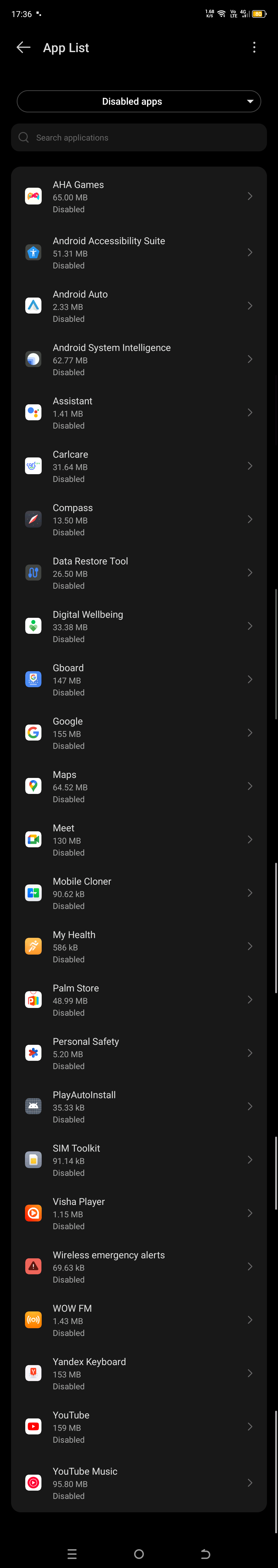Open YouTube Music app details
The image size is (278, 1568).
pos(139,1483)
